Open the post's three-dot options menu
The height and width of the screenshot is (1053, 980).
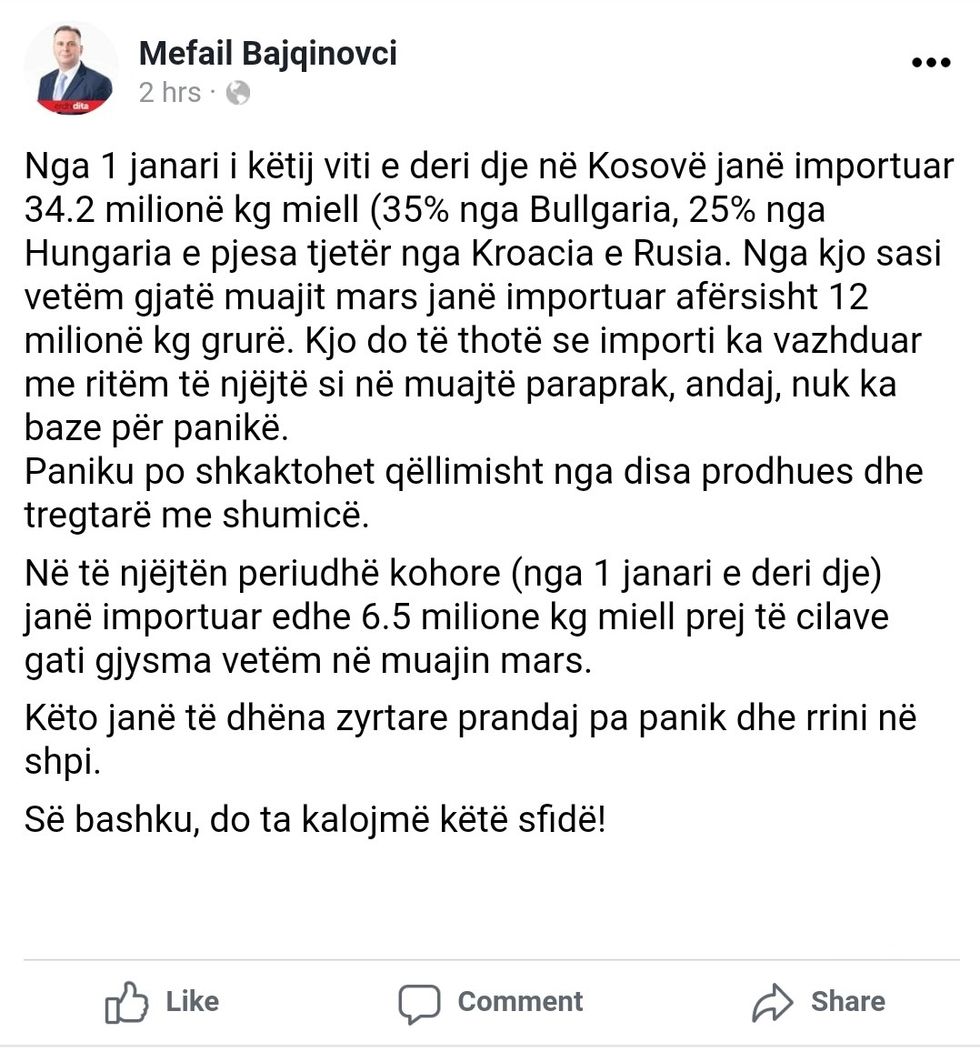930,62
